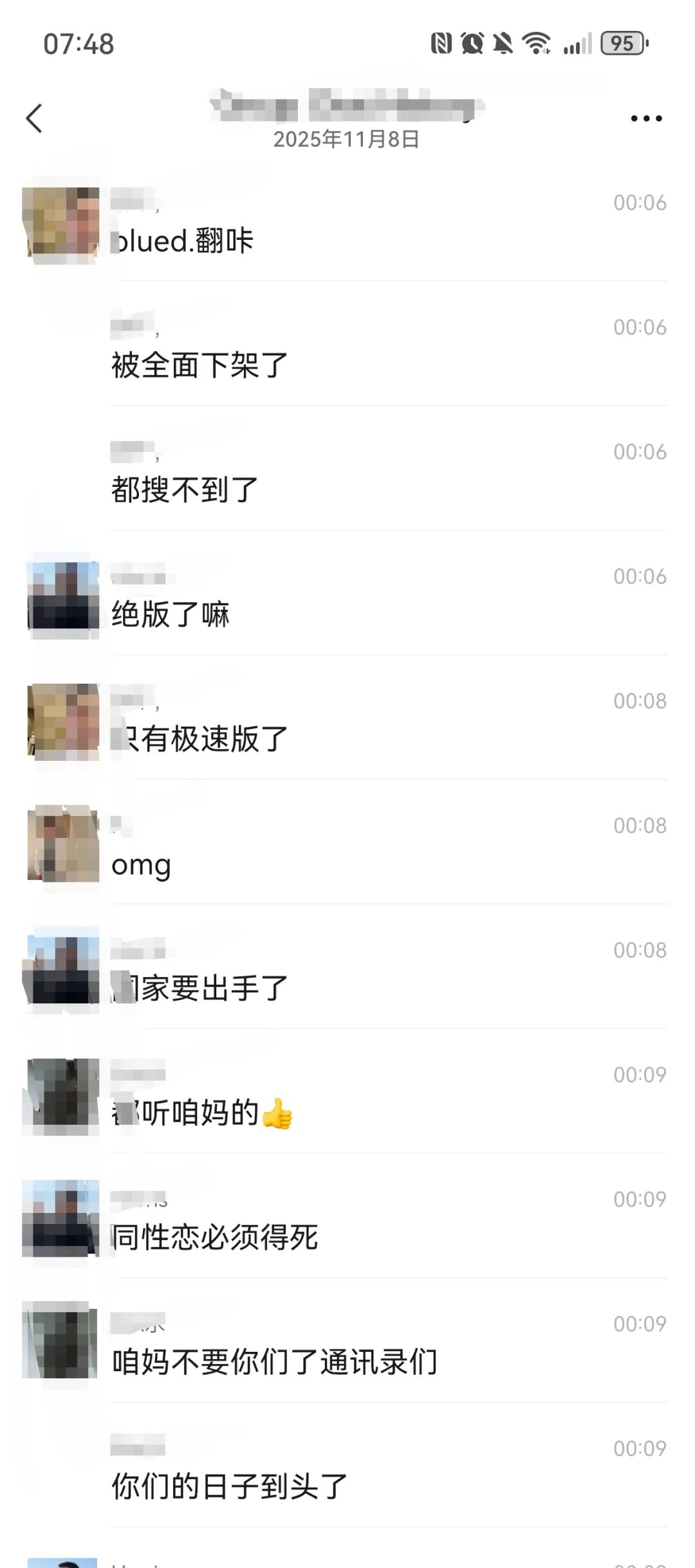The width and height of the screenshot is (695, 1568).
Task: Select the alarm clock status bar icon
Action: 472,42
